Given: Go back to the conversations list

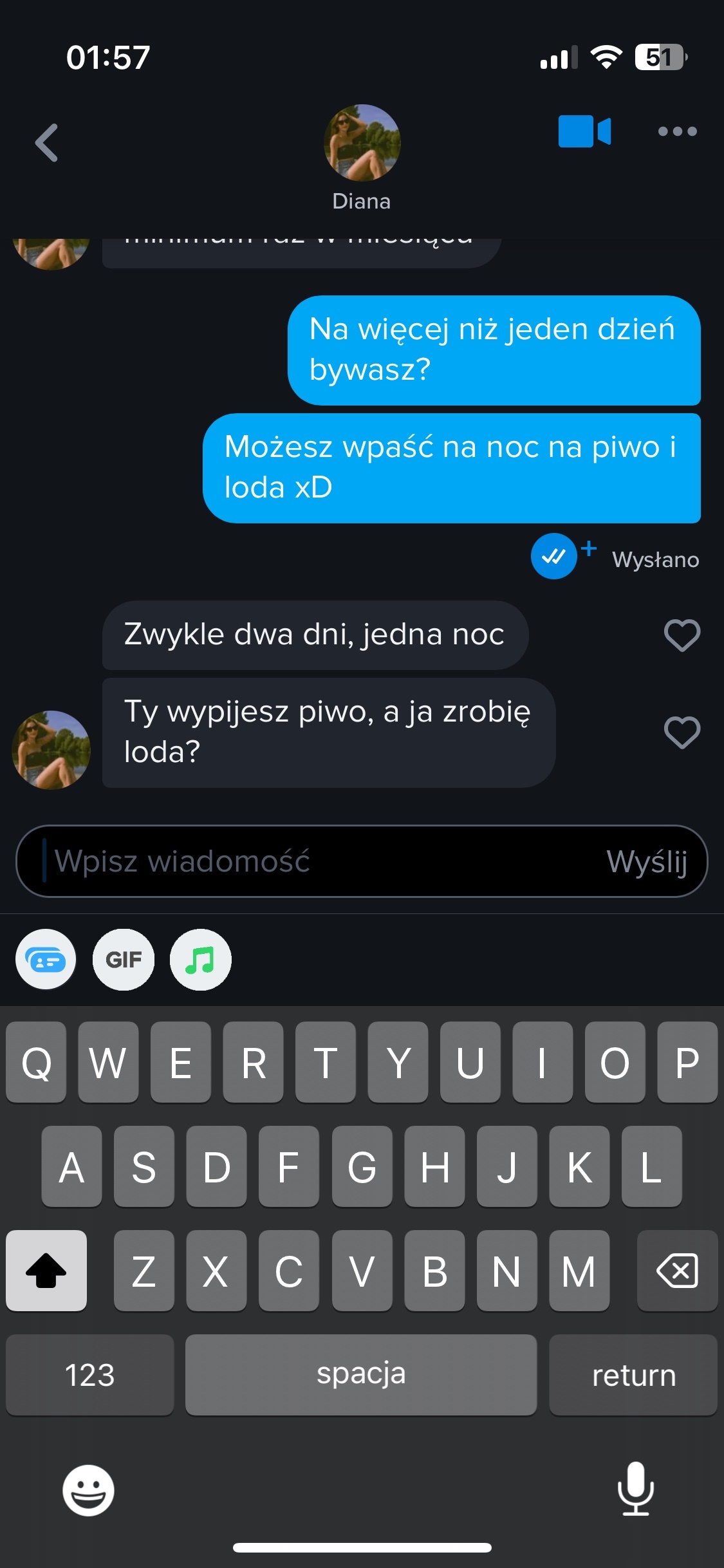Looking at the screenshot, I should coord(46,142).
